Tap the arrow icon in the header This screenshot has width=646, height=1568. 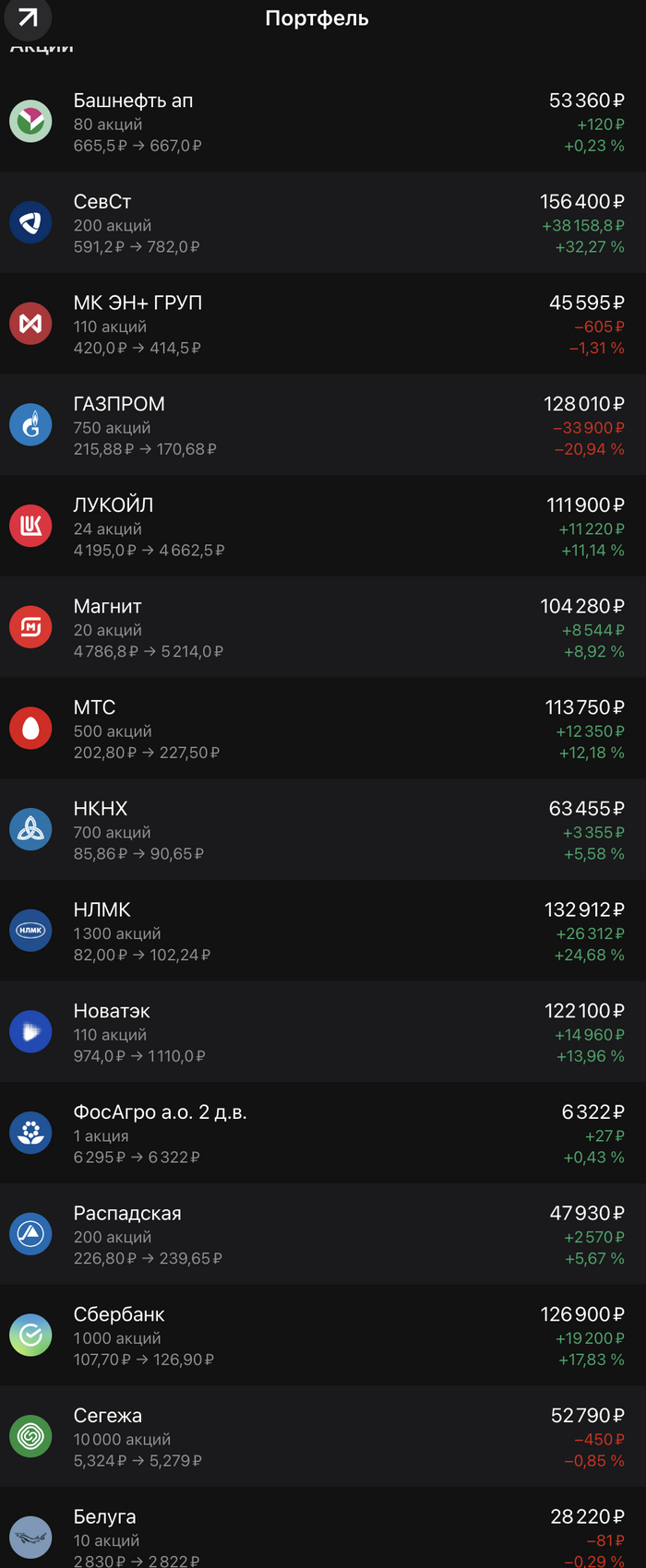[x=29, y=18]
